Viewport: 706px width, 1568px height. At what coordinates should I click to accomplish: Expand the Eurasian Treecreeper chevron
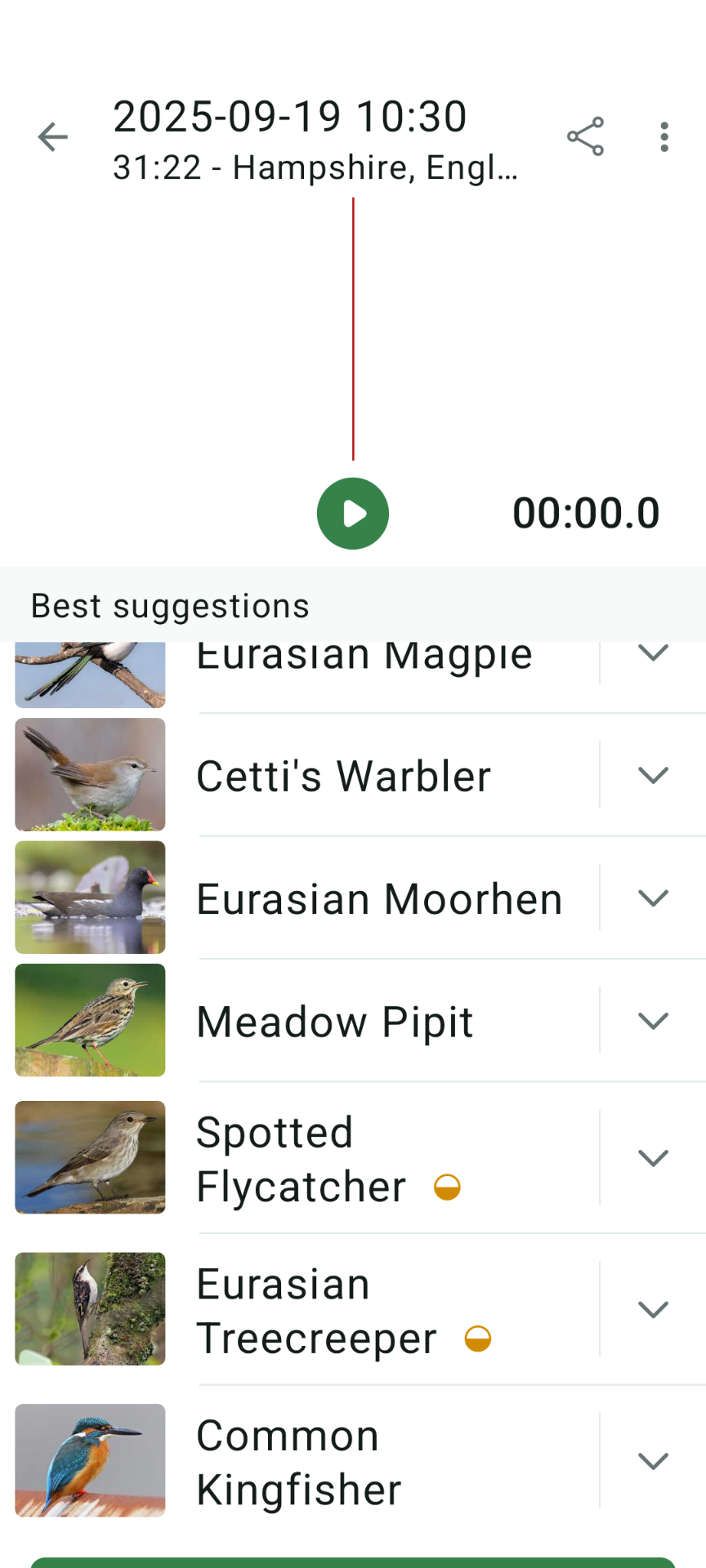653,1309
